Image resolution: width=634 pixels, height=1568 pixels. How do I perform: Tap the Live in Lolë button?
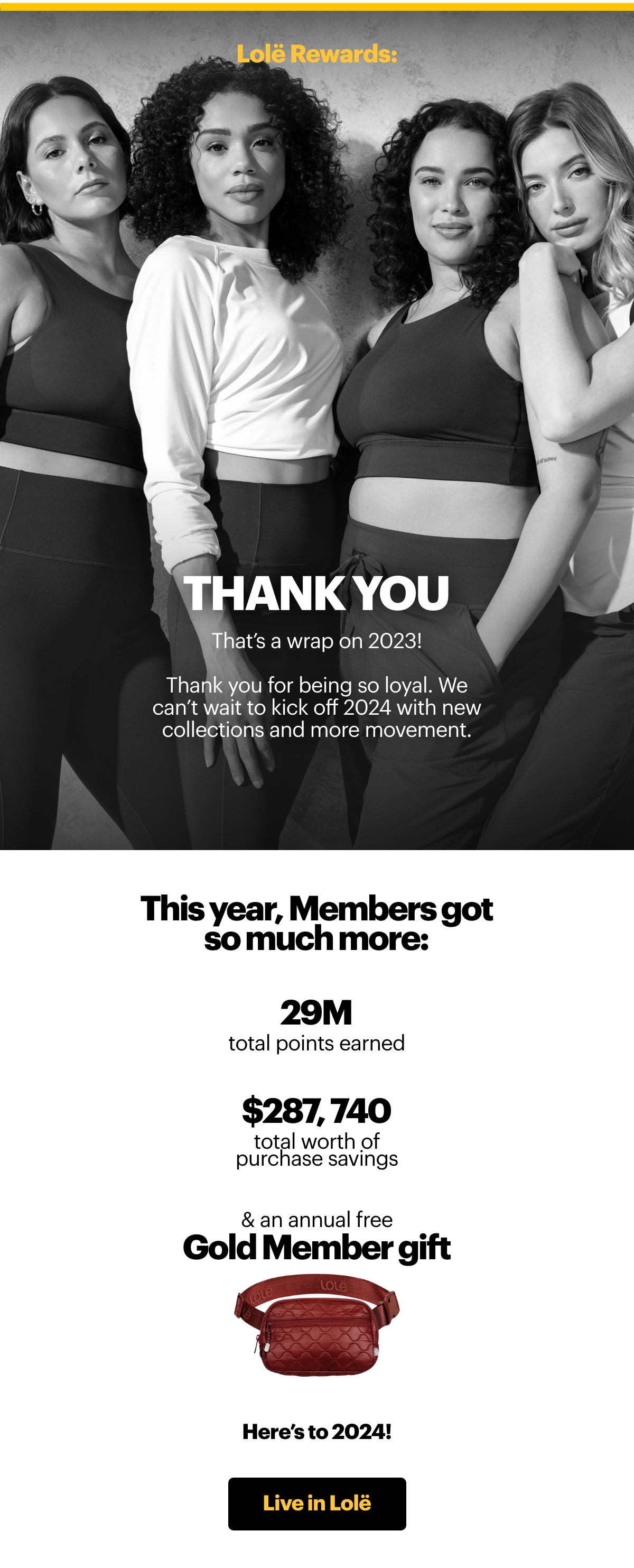(x=316, y=1503)
